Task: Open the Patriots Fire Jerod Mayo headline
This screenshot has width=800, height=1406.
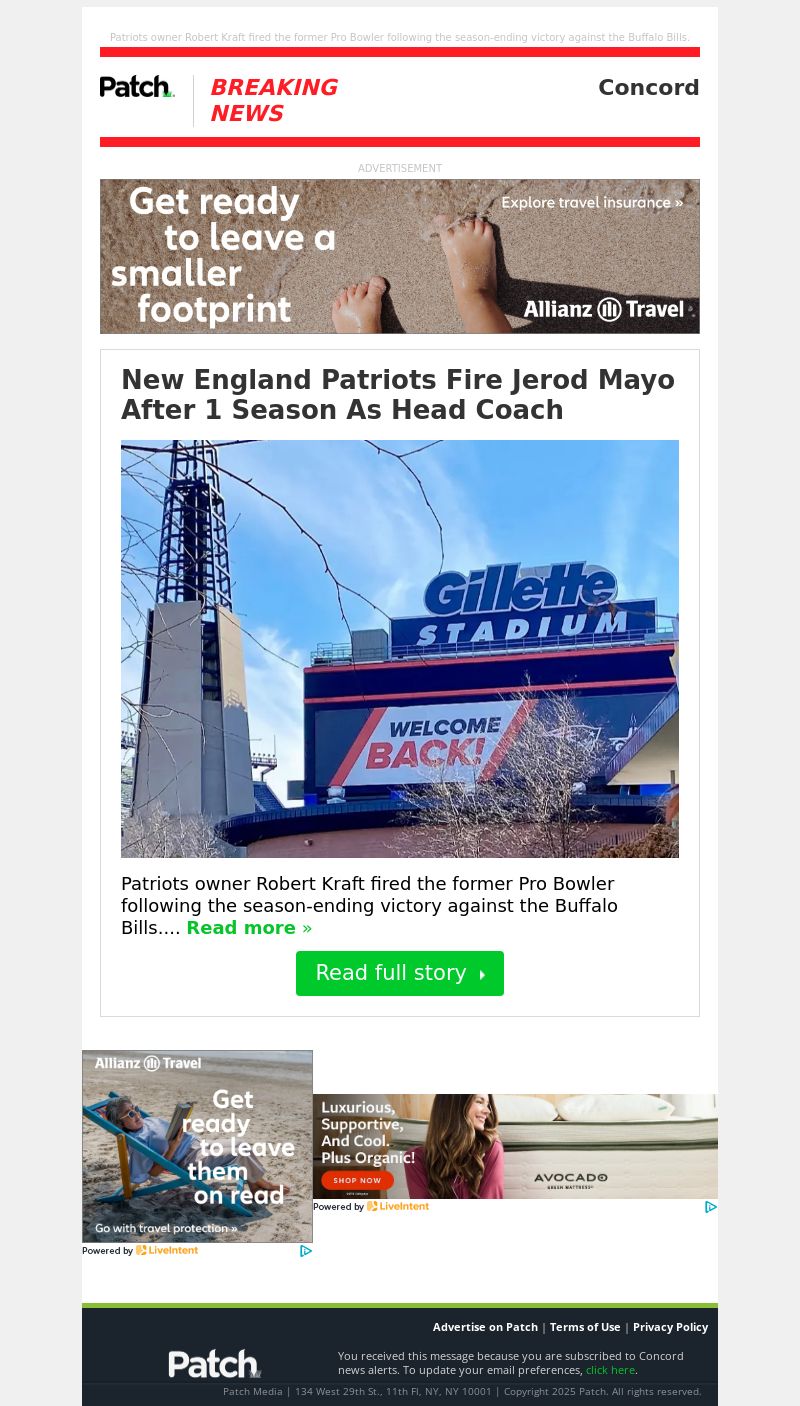Action: (x=398, y=395)
